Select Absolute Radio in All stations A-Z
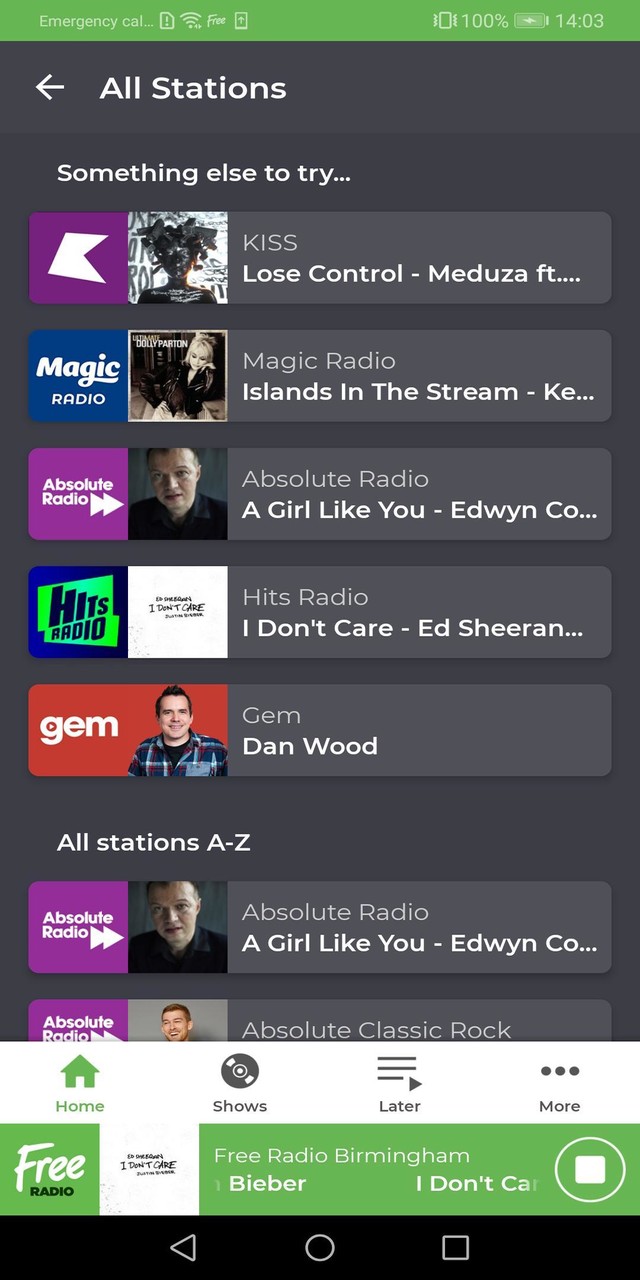The image size is (640, 1280). tap(320, 927)
